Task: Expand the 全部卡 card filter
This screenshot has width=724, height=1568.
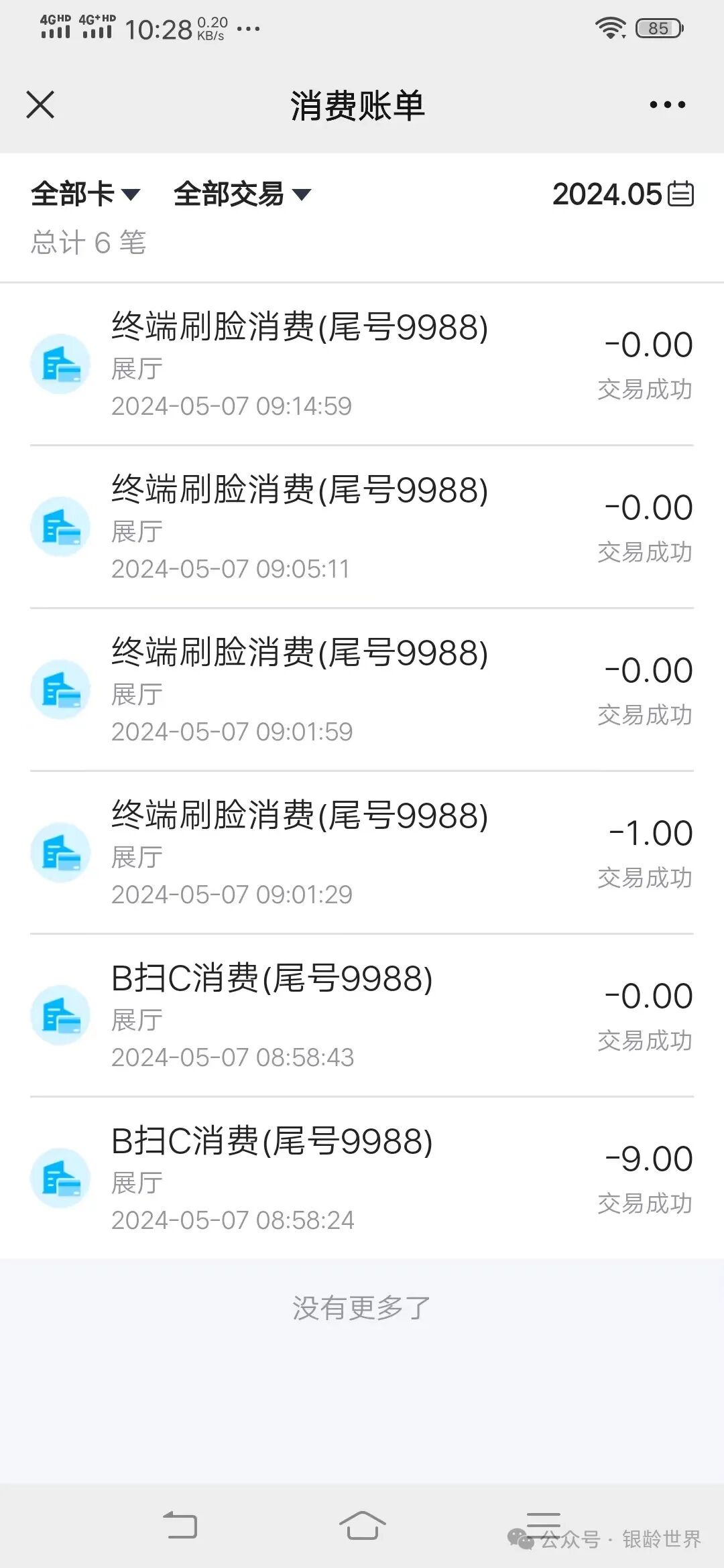Action: (85, 194)
